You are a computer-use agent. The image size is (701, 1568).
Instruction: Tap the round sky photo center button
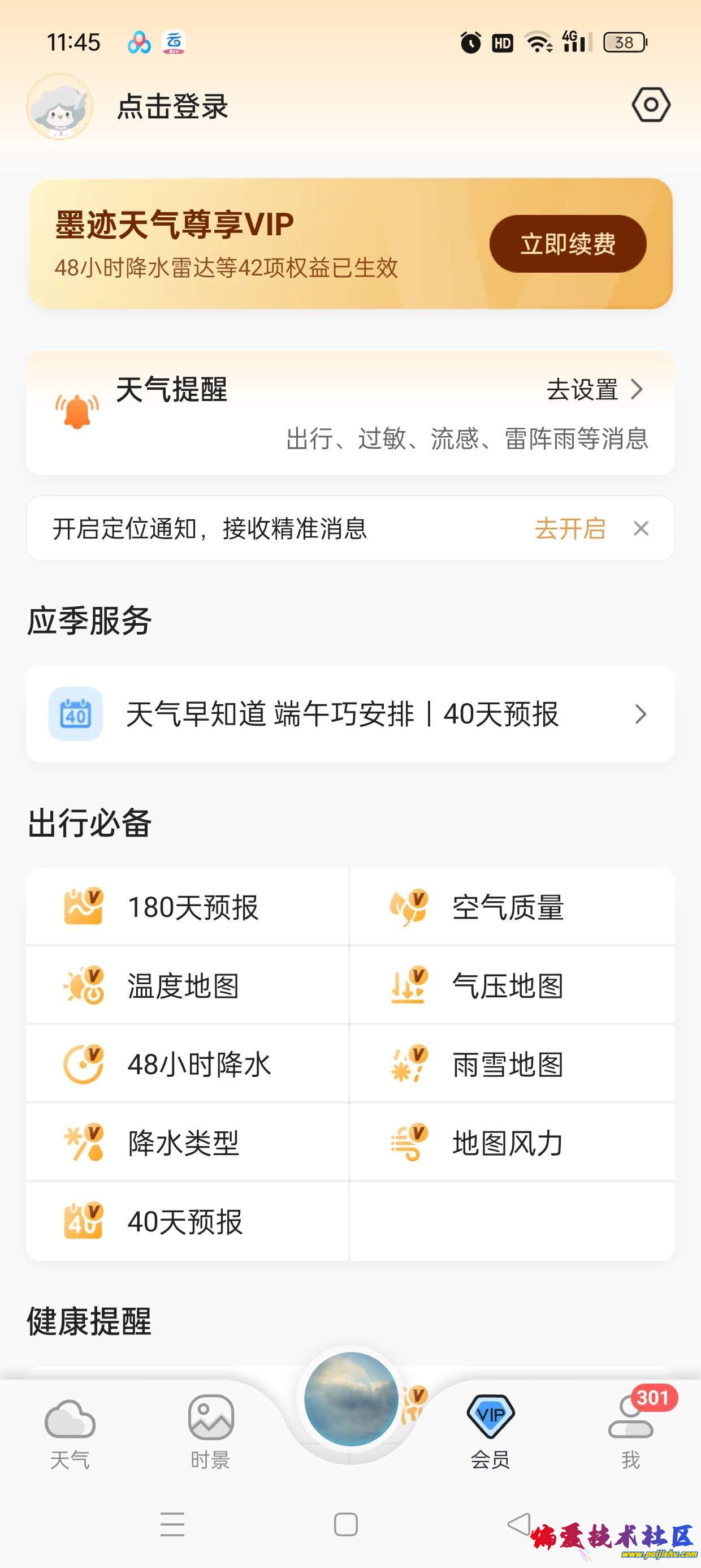pyautogui.click(x=351, y=1399)
